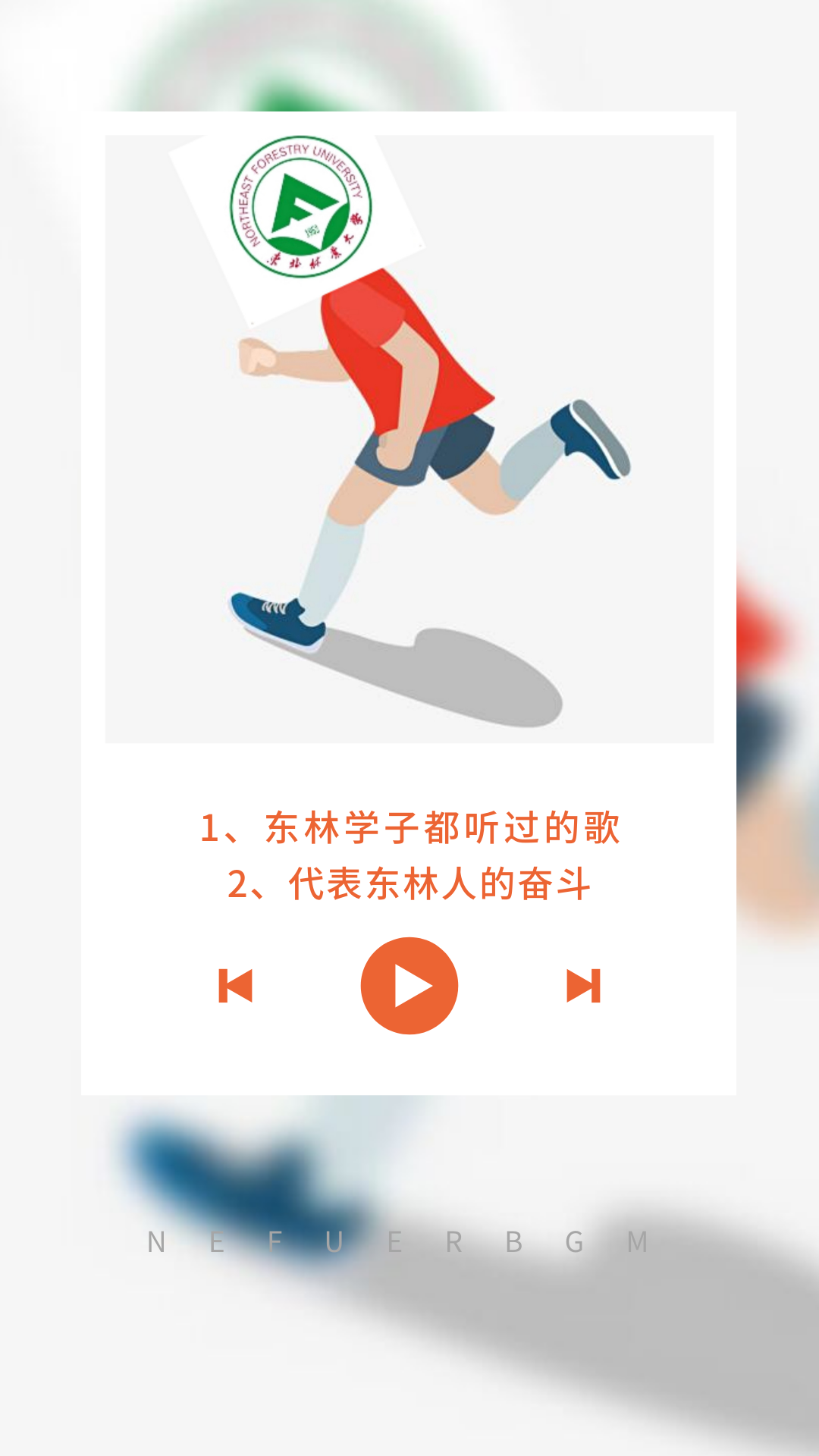Skip to the next track
The image size is (819, 1456).
click(583, 986)
